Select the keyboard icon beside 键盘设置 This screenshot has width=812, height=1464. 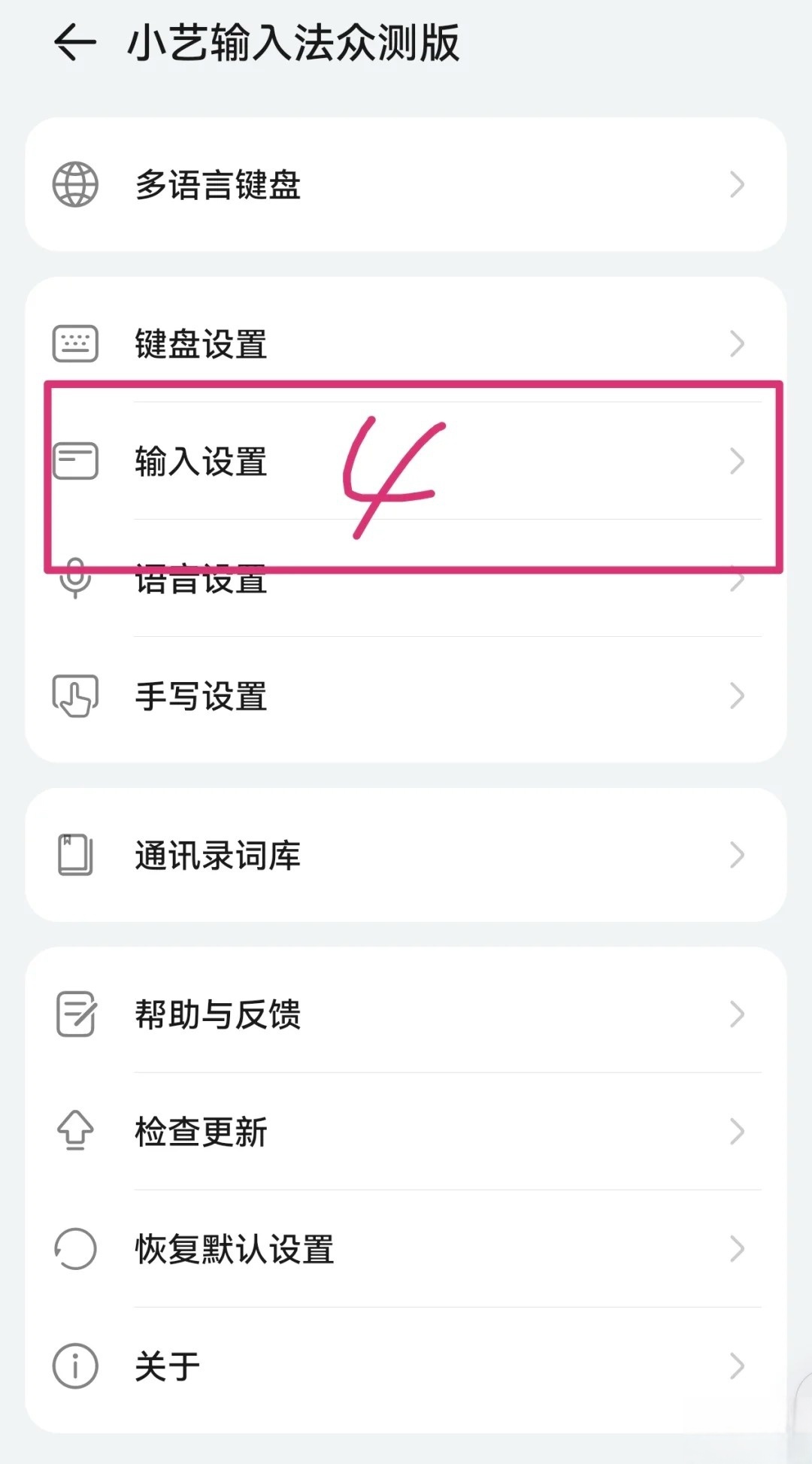tap(75, 342)
